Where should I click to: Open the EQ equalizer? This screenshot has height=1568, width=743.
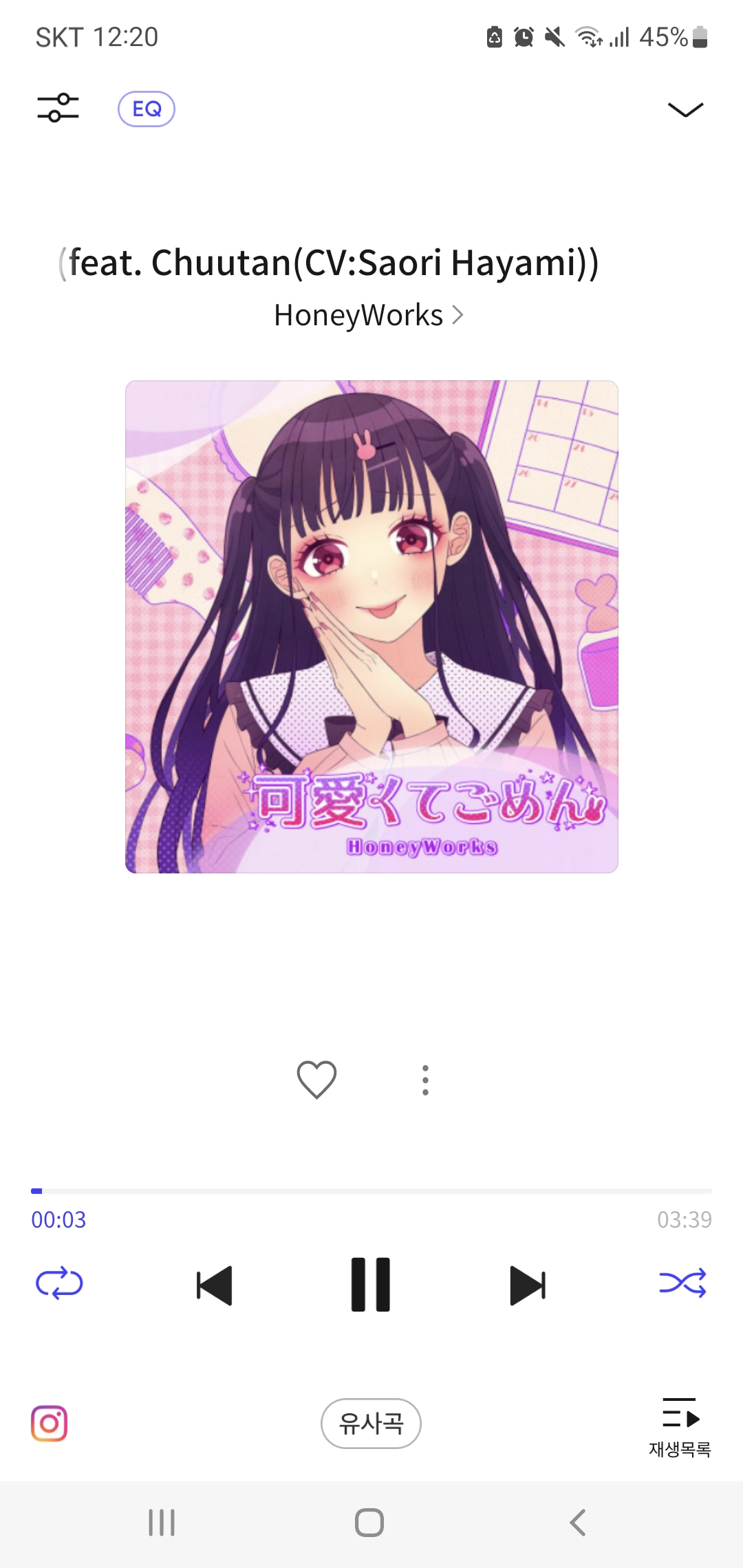tap(147, 109)
